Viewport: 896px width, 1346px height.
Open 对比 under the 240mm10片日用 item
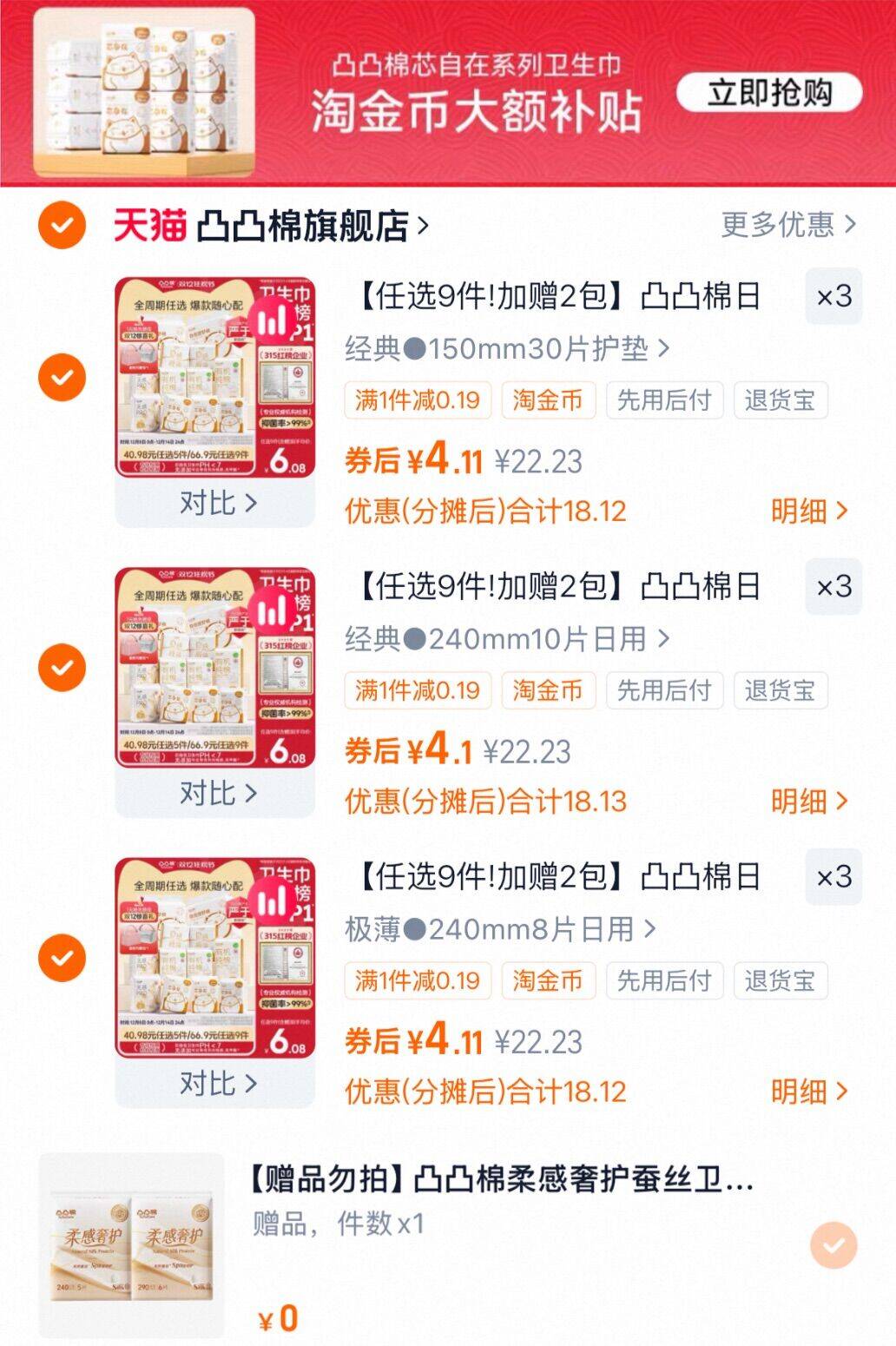click(x=216, y=793)
